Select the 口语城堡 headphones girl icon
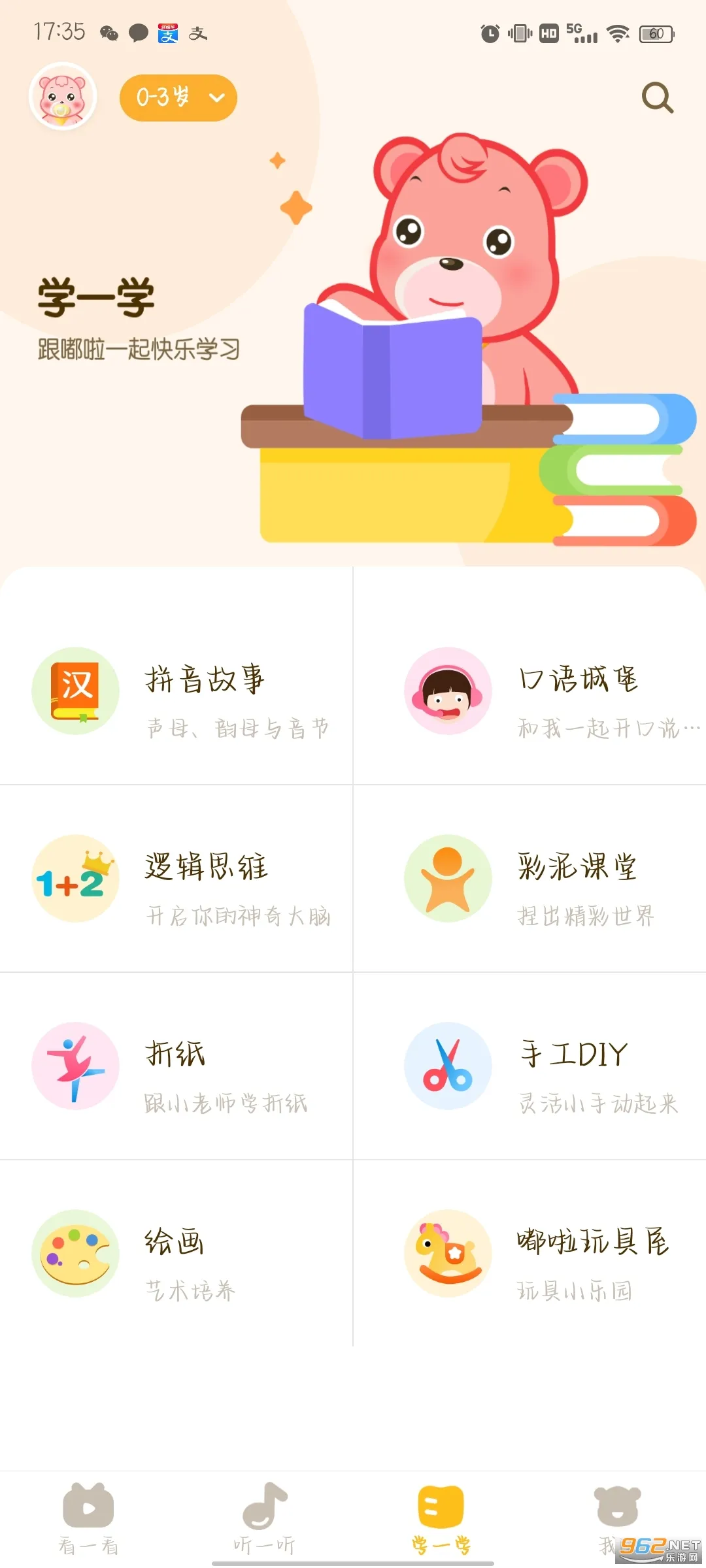The image size is (706, 1568). tap(447, 691)
